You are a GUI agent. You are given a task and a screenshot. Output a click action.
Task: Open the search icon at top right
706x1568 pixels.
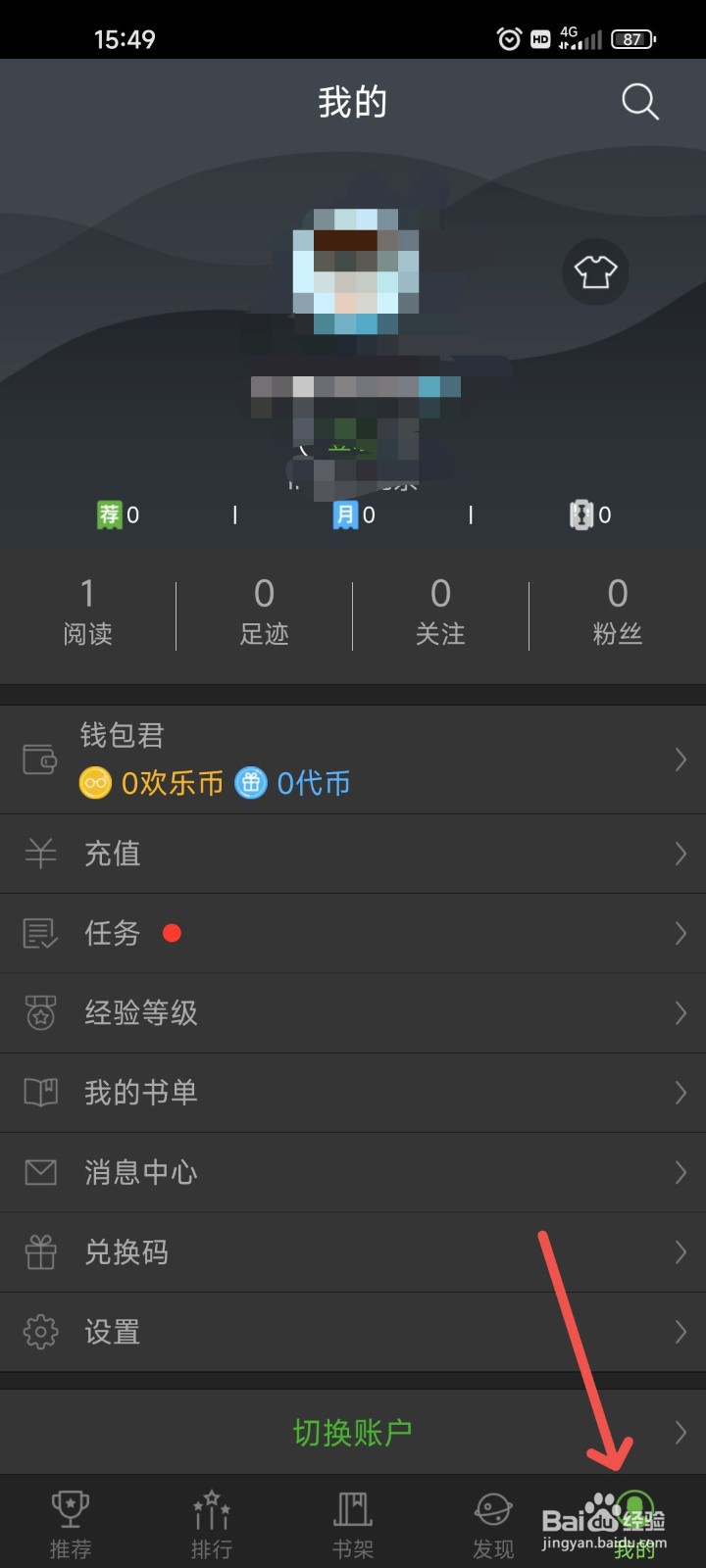click(639, 101)
